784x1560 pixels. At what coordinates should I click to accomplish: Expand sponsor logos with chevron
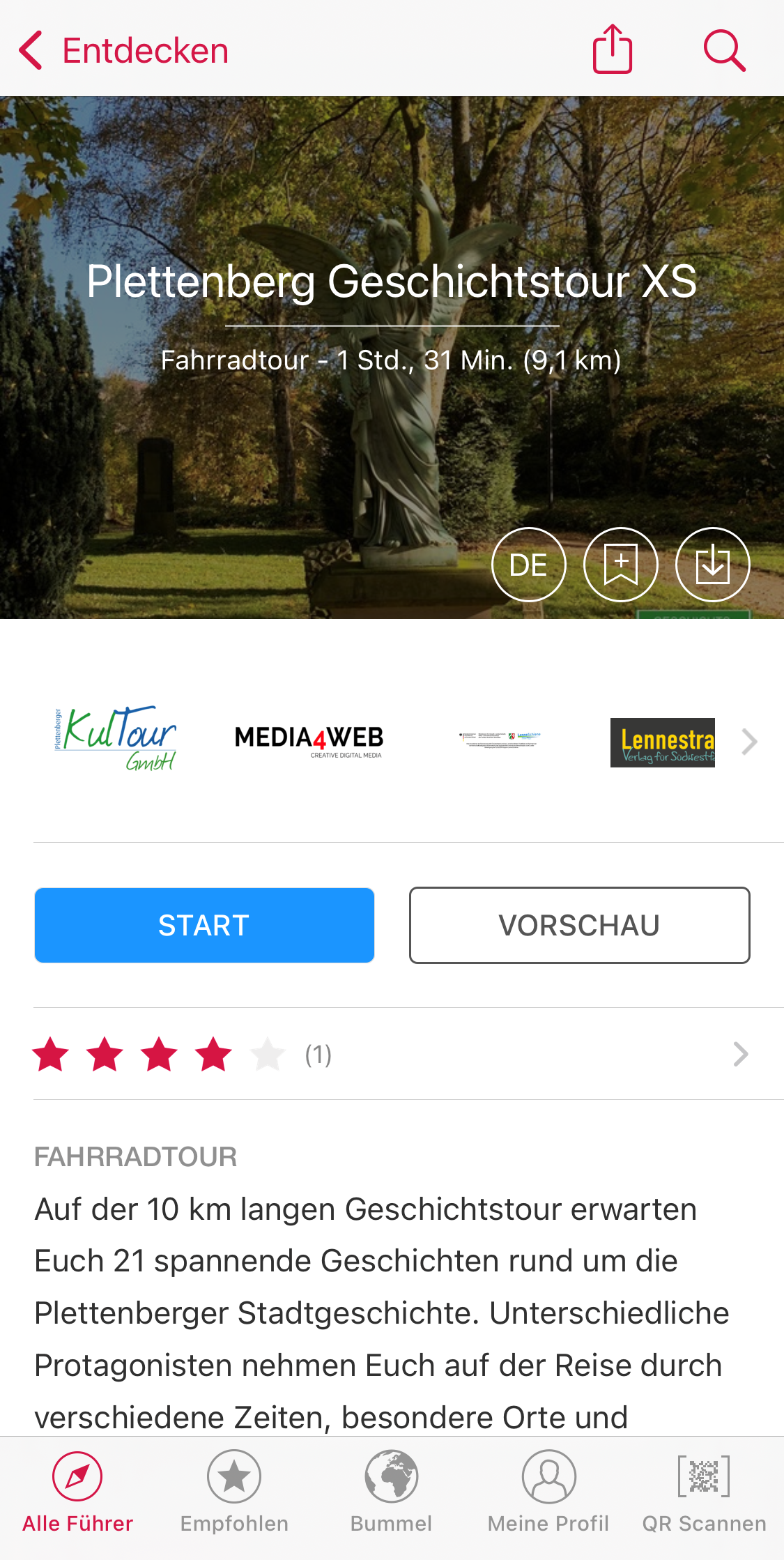(749, 742)
